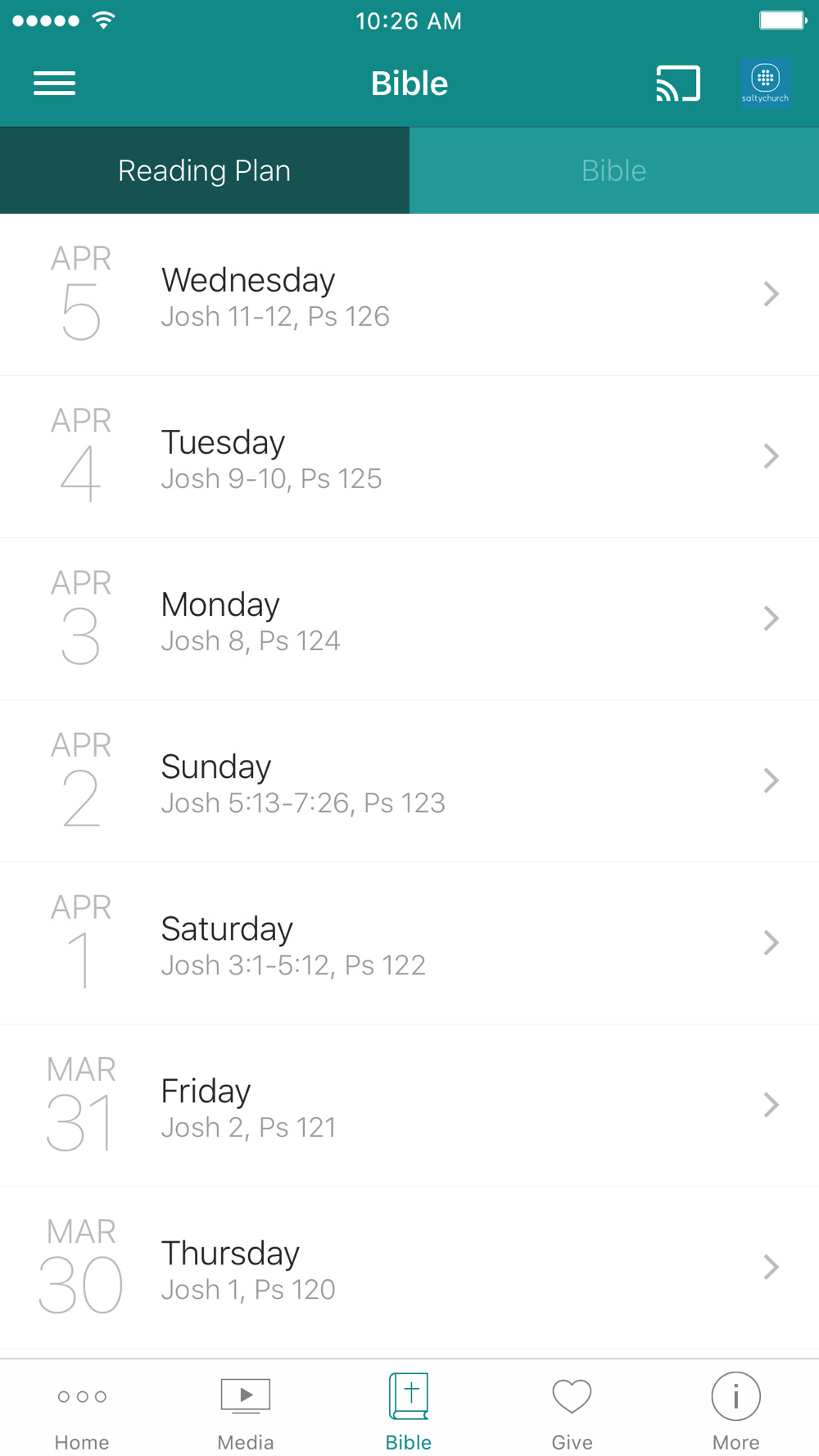Open Tuesday Apr 4 reading
Image resolution: width=819 pixels, height=1456 pixels.
(x=409, y=457)
